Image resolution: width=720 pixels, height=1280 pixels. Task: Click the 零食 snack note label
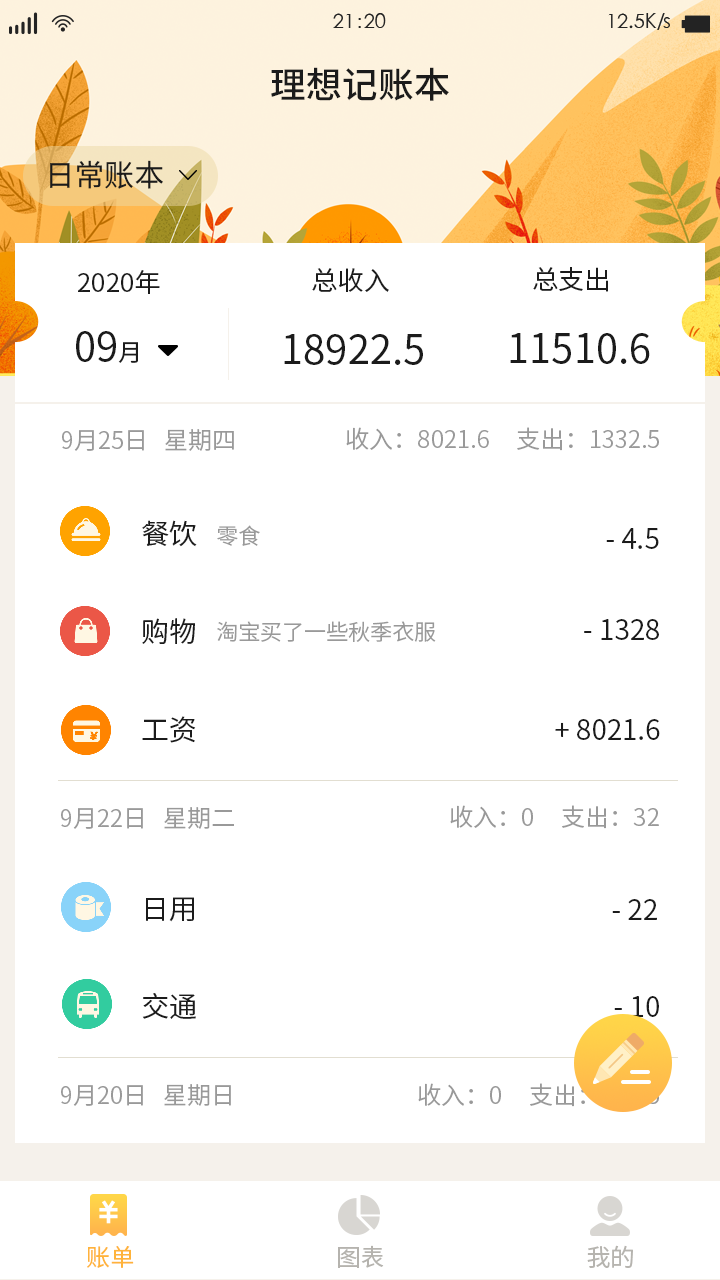[x=238, y=536]
